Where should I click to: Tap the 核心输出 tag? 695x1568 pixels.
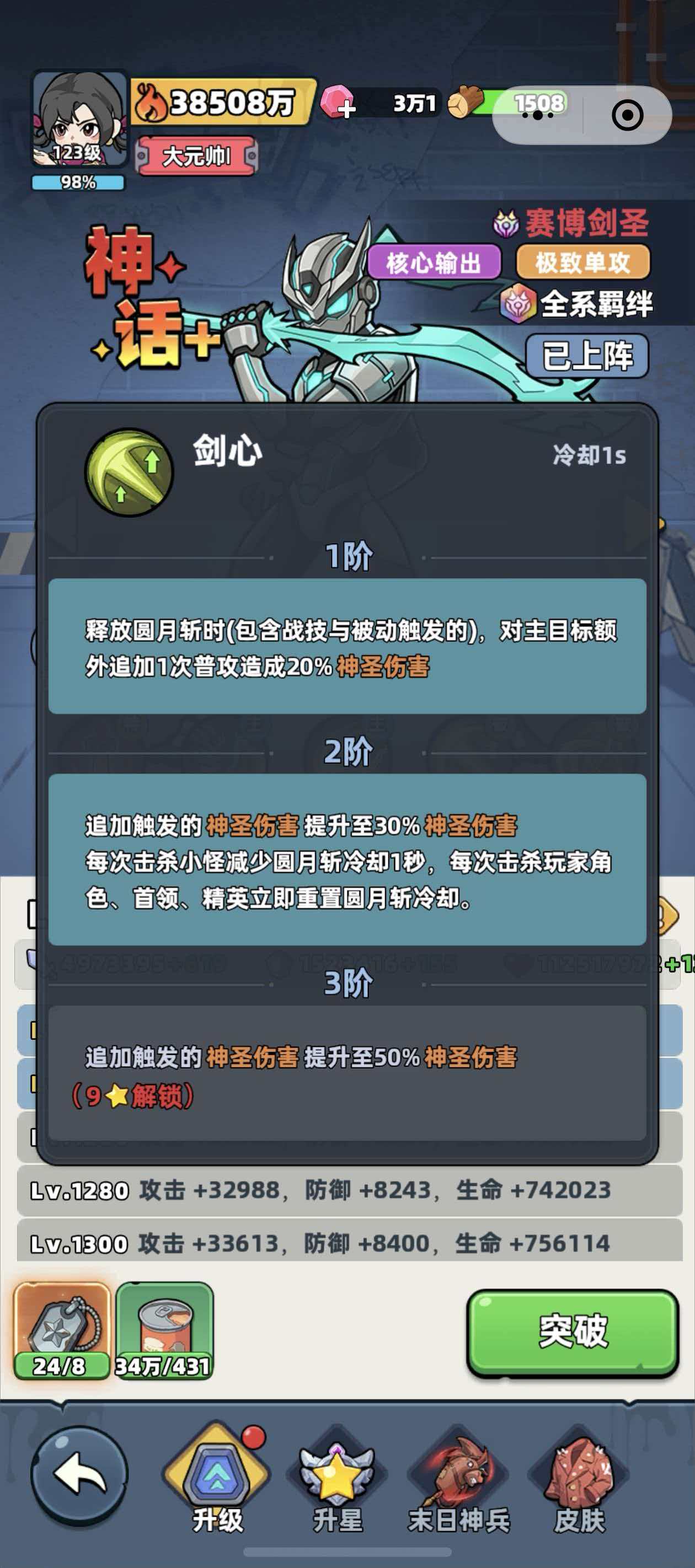click(434, 263)
